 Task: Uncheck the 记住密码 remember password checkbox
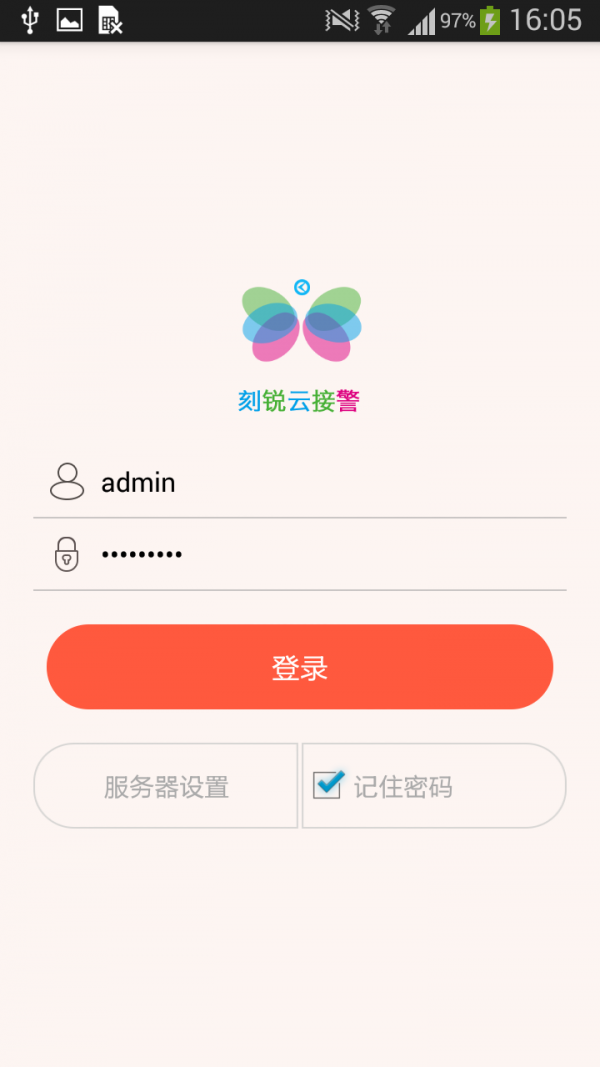click(328, 785)
